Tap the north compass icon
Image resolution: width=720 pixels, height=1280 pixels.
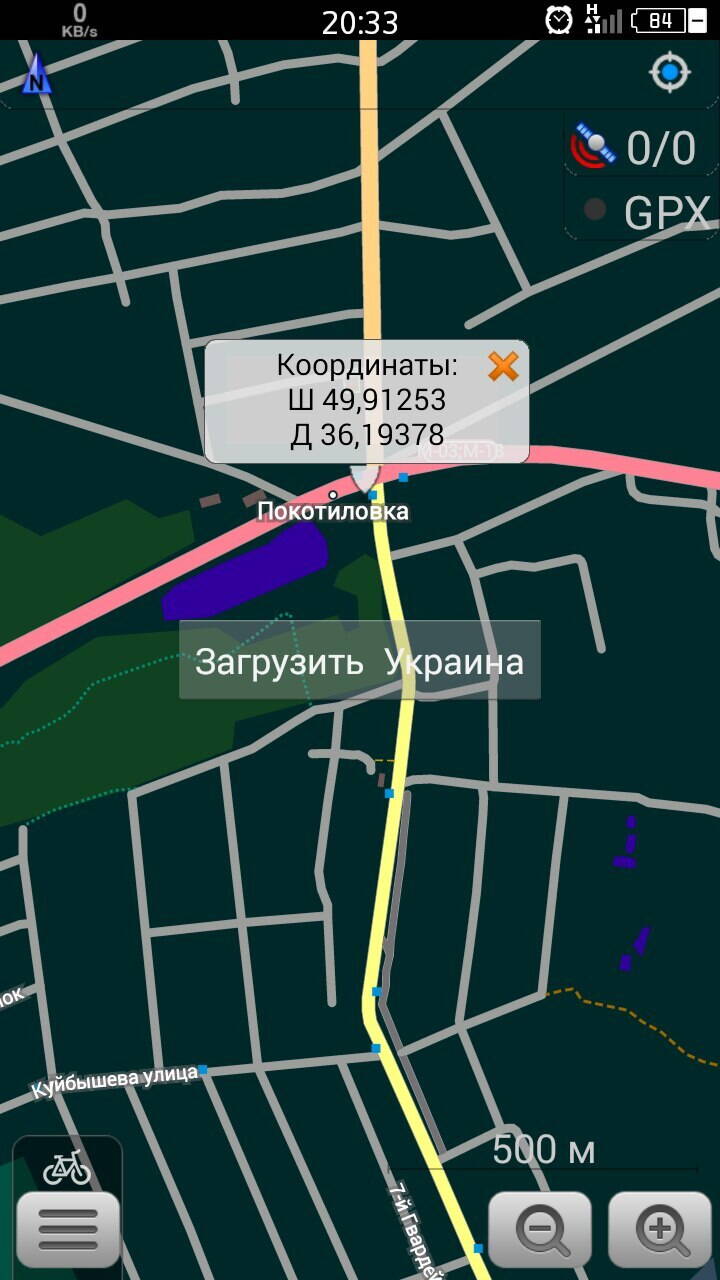click(37, 75)
